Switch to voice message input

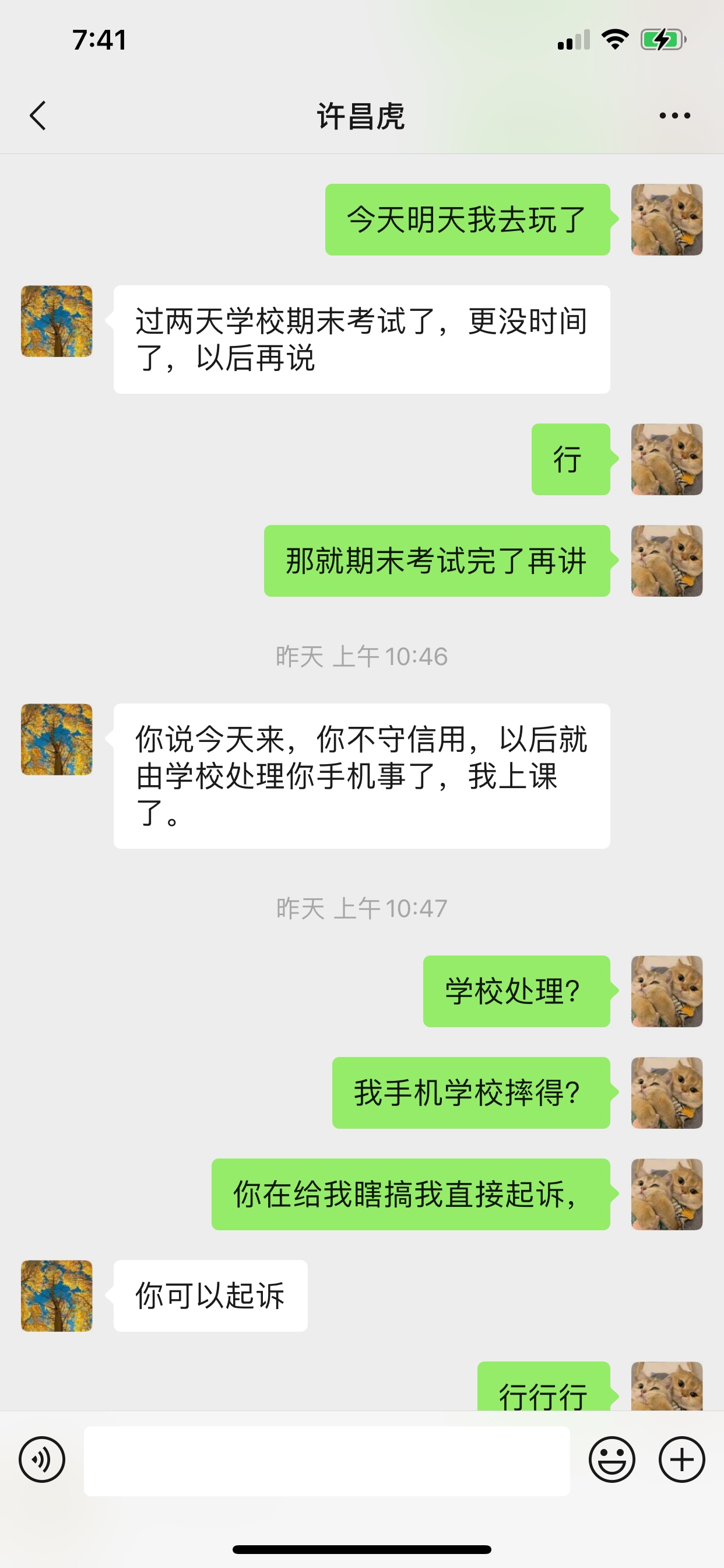(x=42, y=1459)
